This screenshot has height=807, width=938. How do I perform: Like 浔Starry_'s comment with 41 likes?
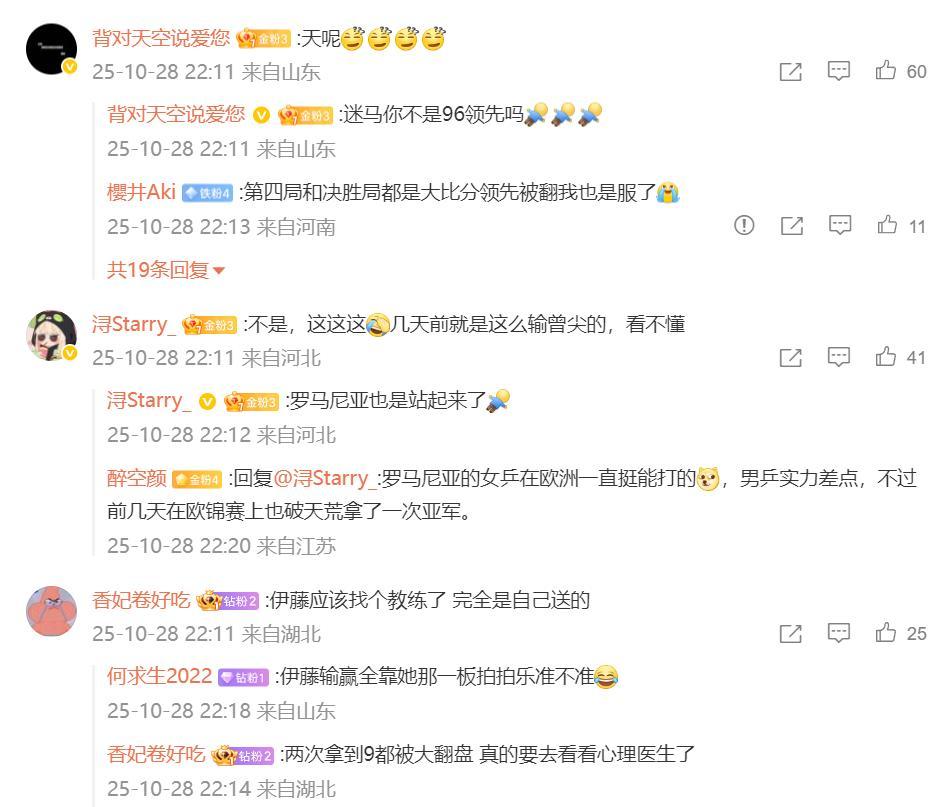(x=887, y=357)
